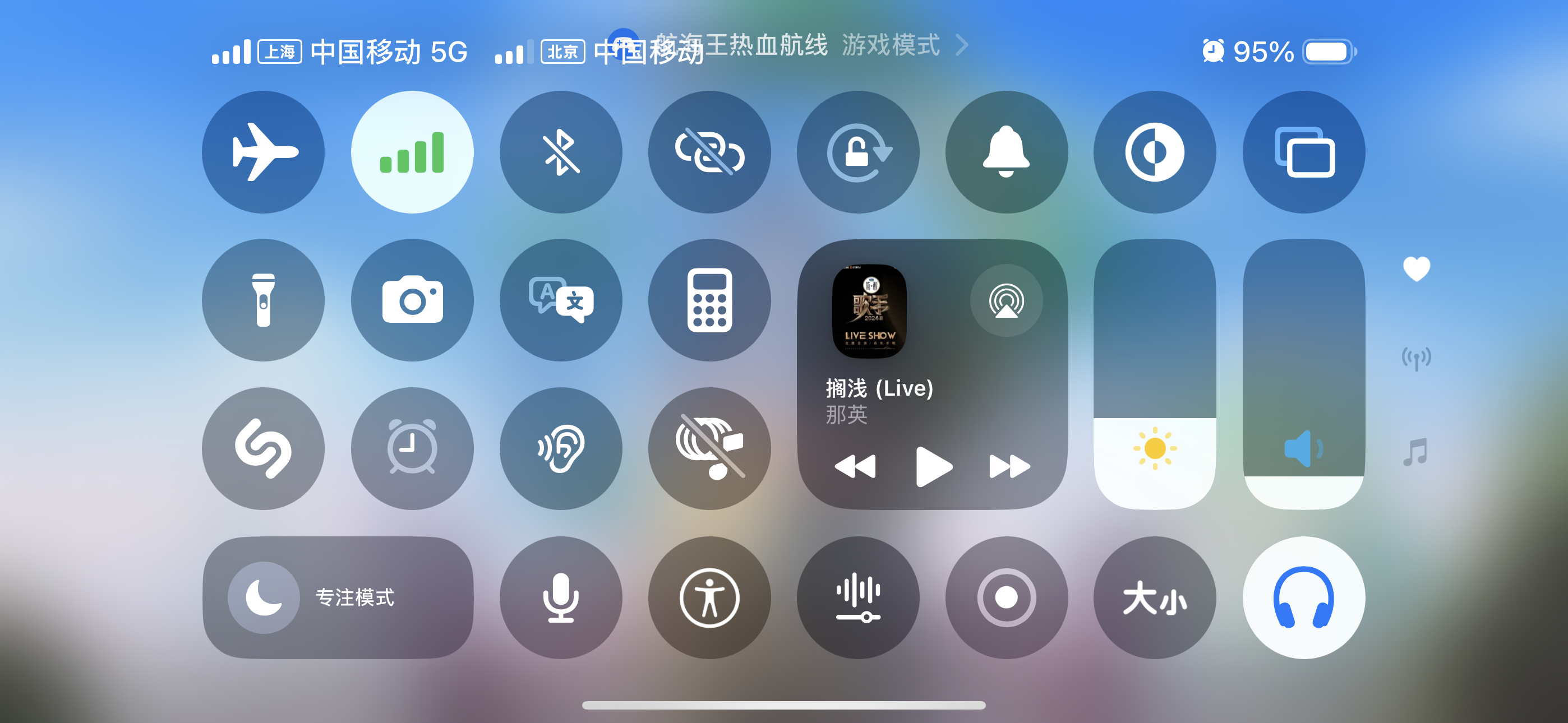Switch the bell to silent mode
Image resolution: width=1568 pixels, height=723 pixels.
click(x=1006, y=152)
